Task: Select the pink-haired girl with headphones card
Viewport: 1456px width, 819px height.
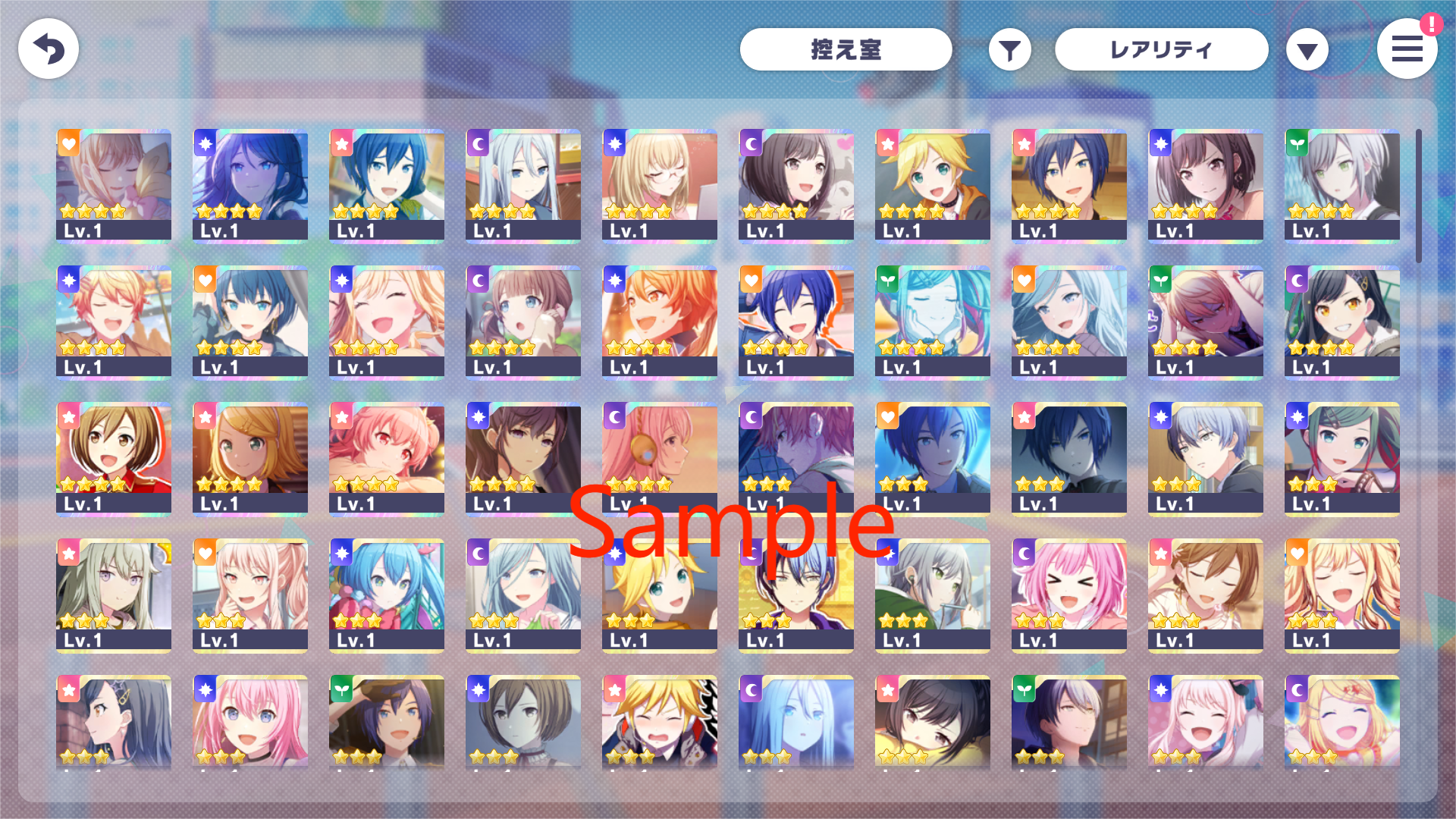Action: [659, 459]
